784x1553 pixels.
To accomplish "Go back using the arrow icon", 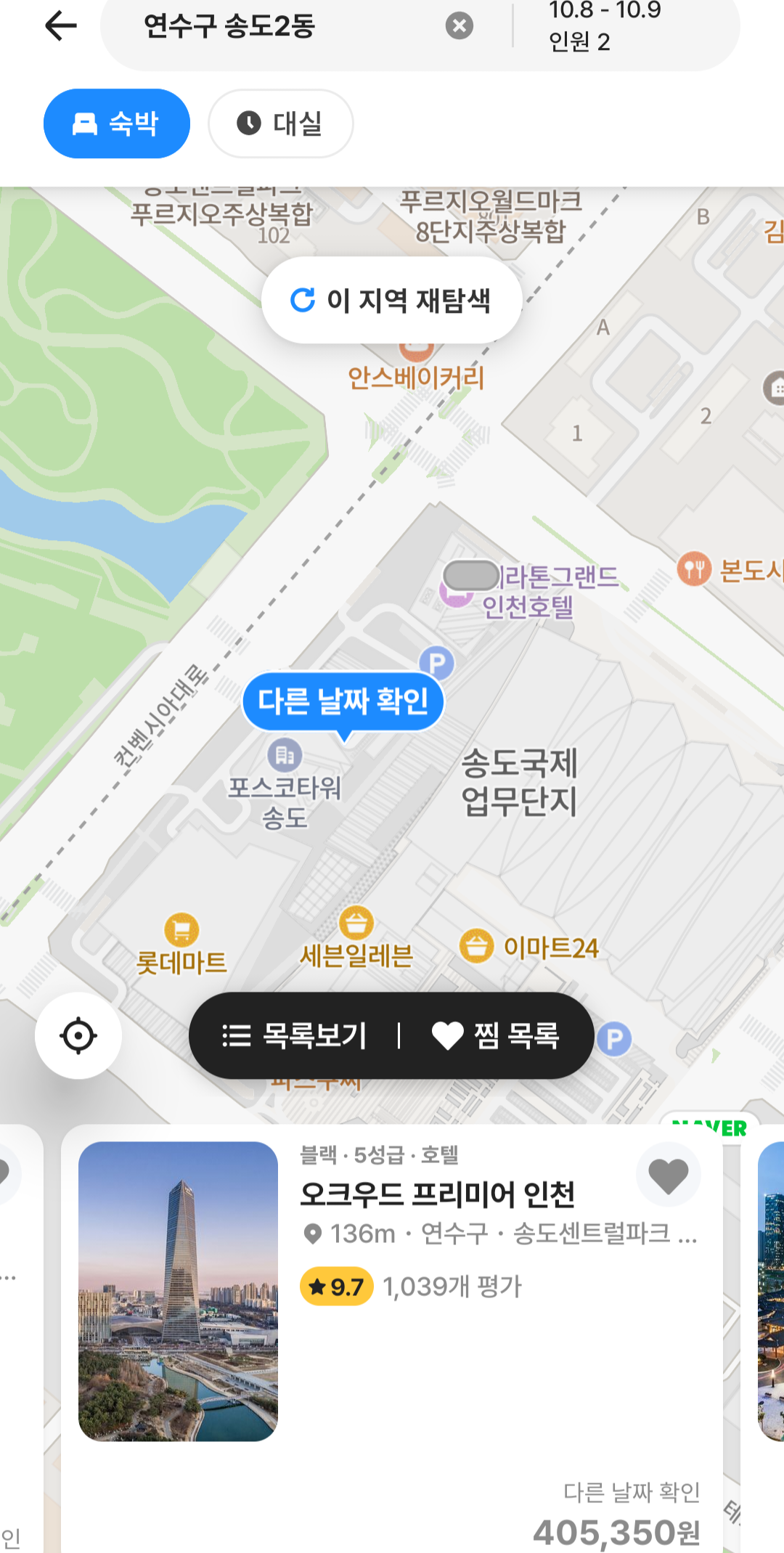I will [x=61, y=27].
